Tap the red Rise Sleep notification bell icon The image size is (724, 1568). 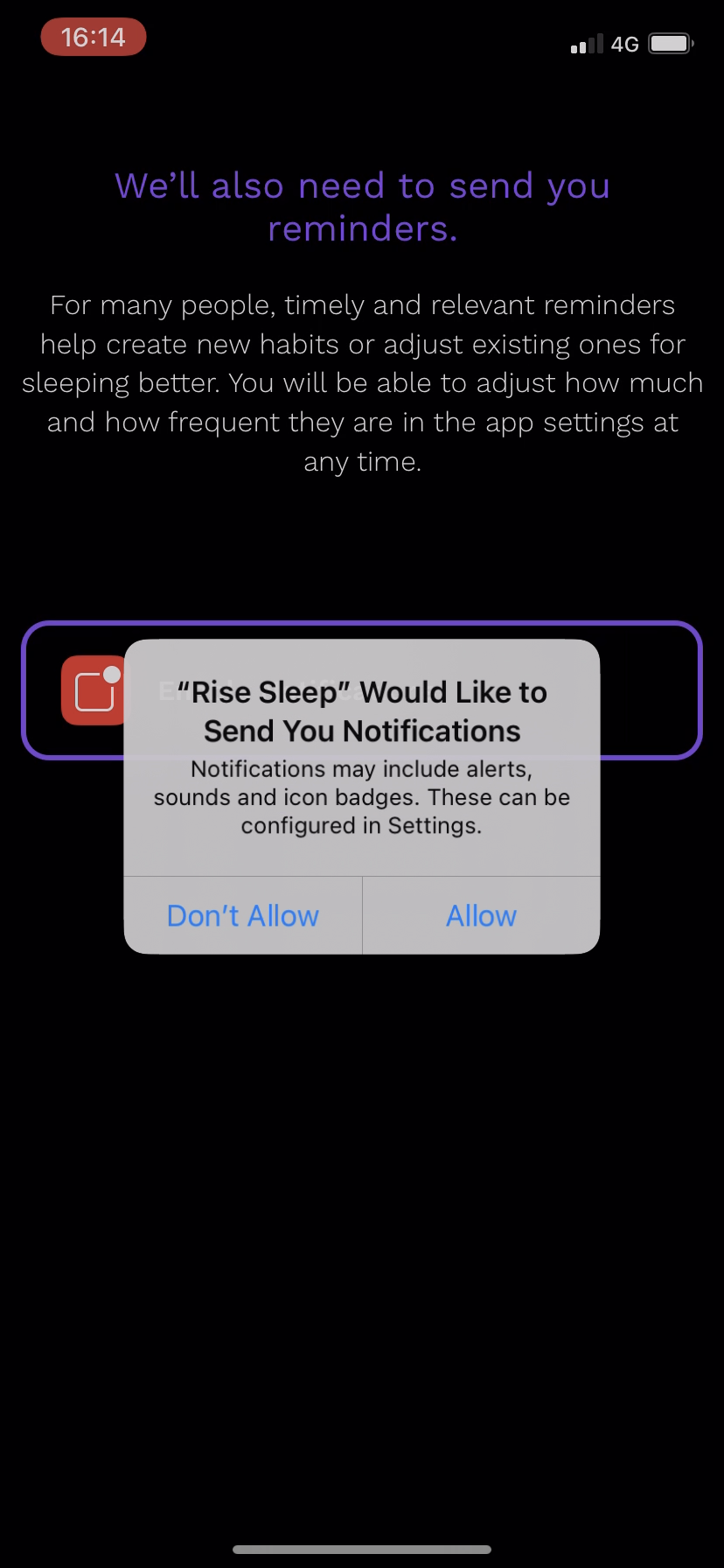pos(93,690)
